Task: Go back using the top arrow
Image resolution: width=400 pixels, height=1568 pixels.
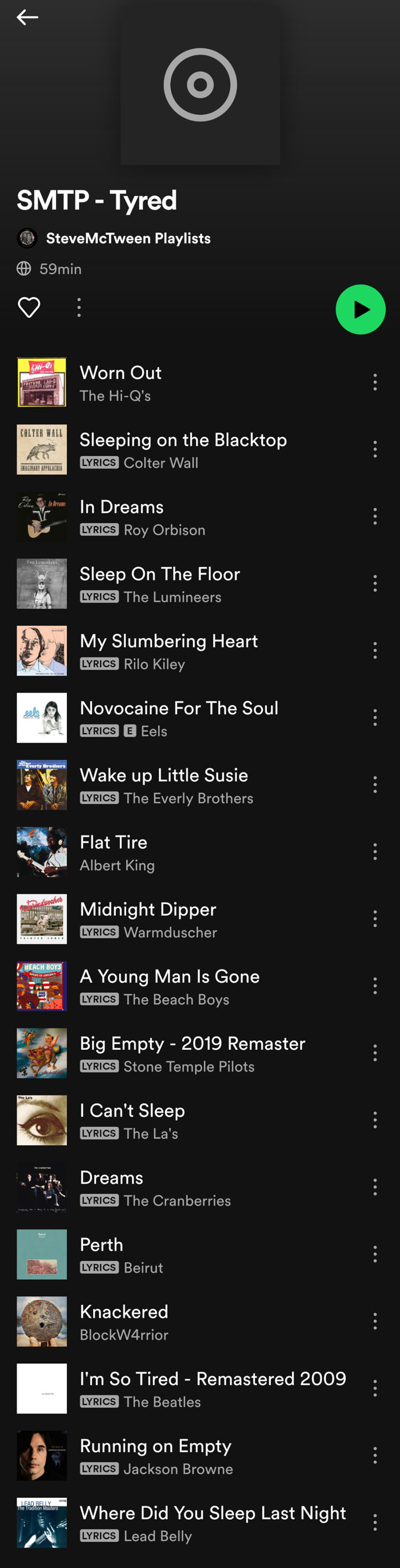Action: point(27,17)
